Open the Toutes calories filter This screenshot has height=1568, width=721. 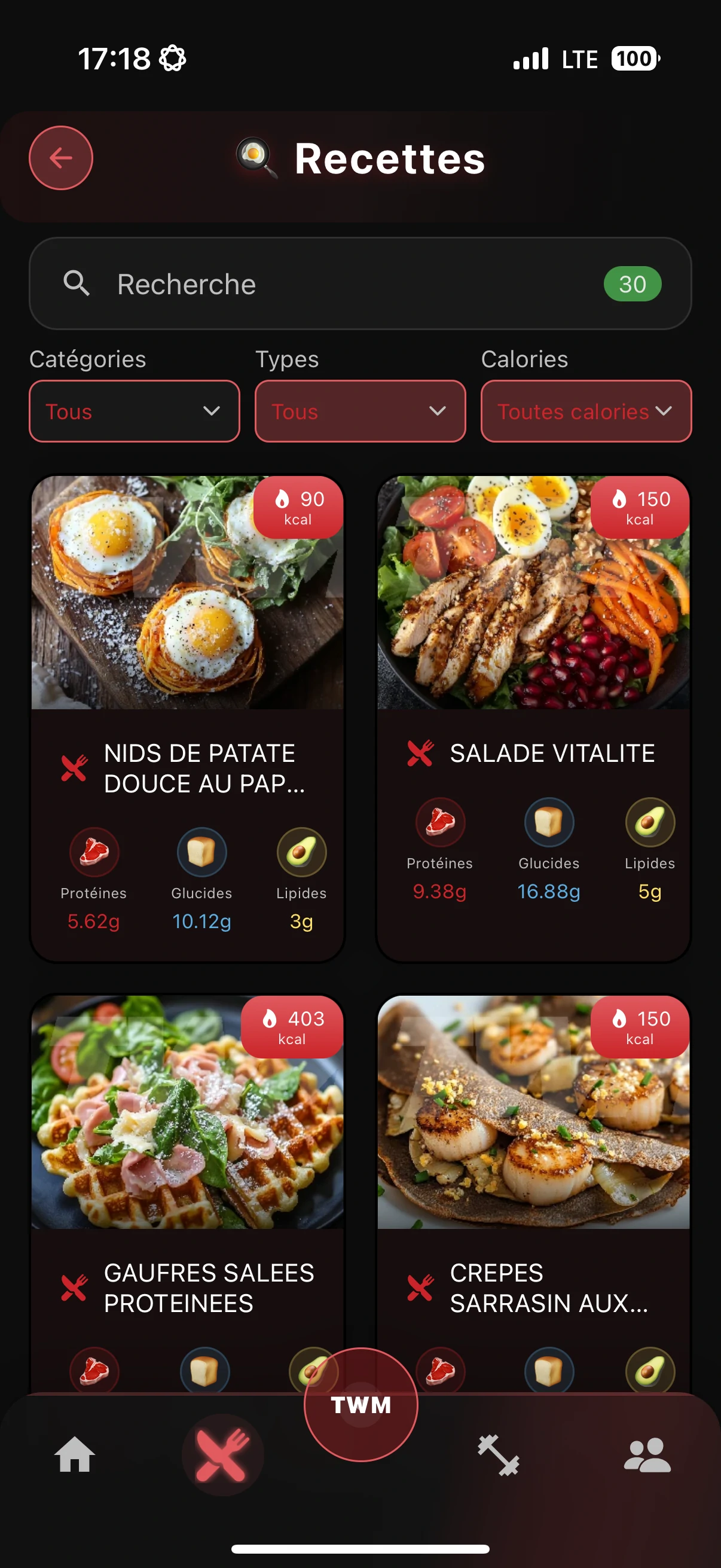coord(585,411)
